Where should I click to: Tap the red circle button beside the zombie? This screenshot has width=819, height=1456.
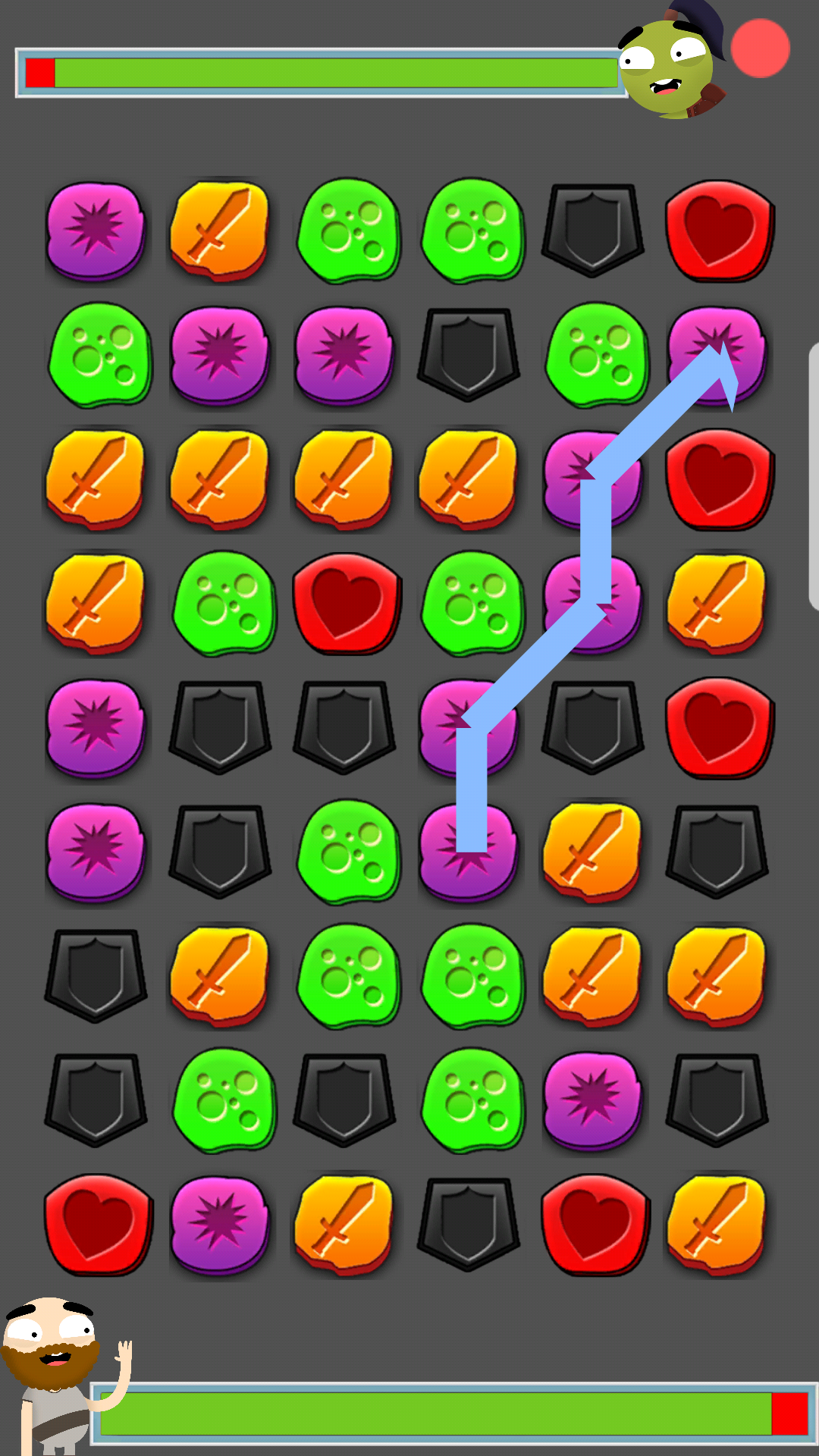click(x=760, y=49)
